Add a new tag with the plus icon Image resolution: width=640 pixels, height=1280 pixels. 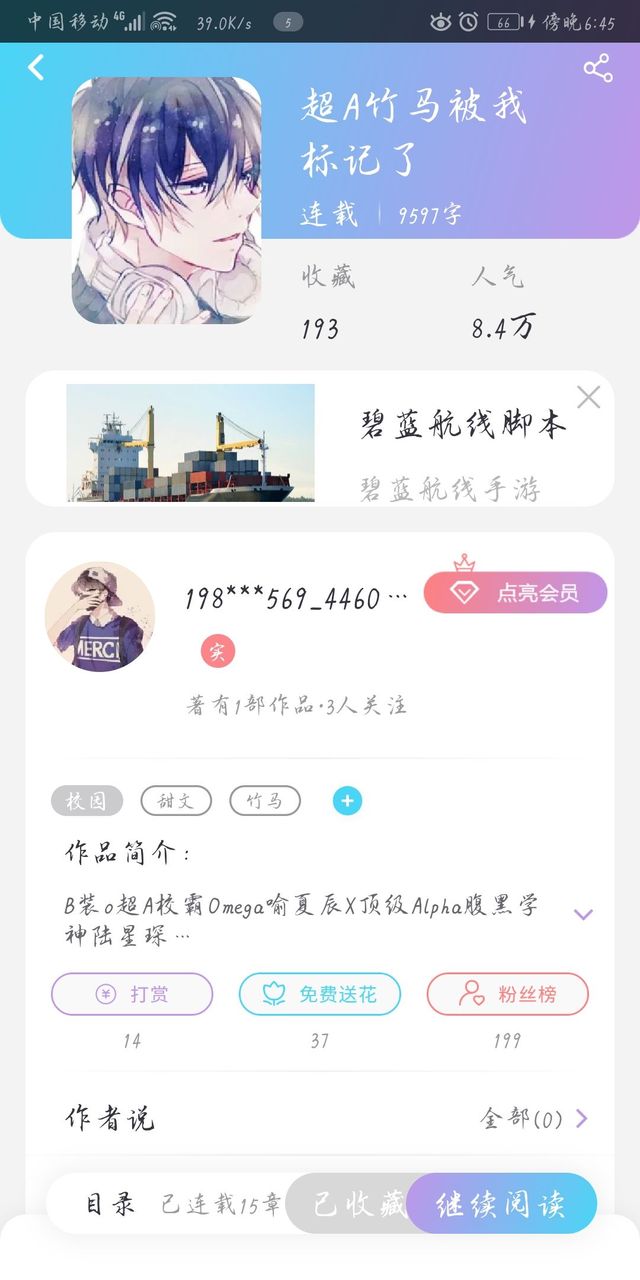click(347, 801)
